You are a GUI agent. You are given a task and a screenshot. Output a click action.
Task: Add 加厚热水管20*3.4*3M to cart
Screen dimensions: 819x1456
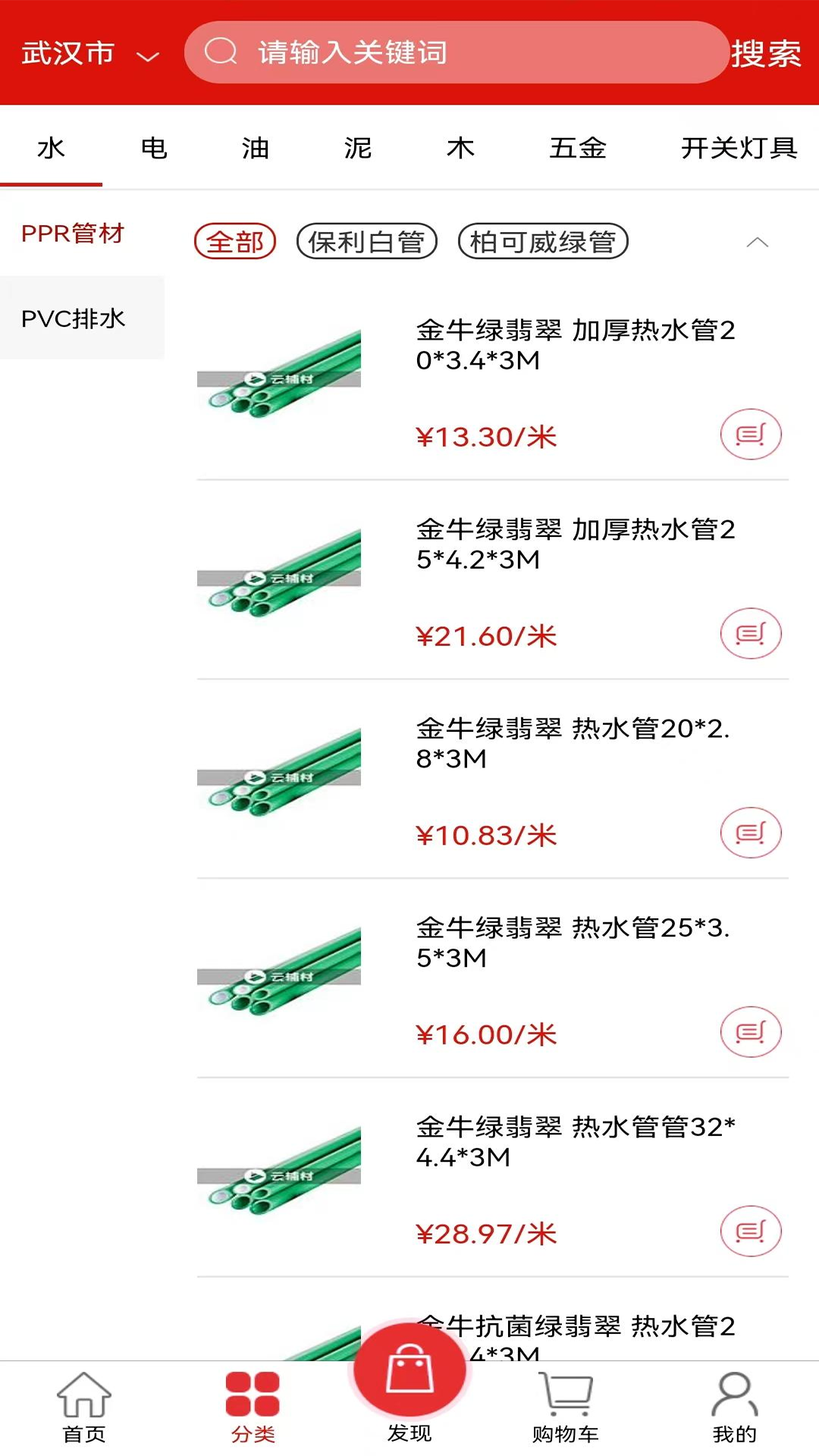[751, 435]
